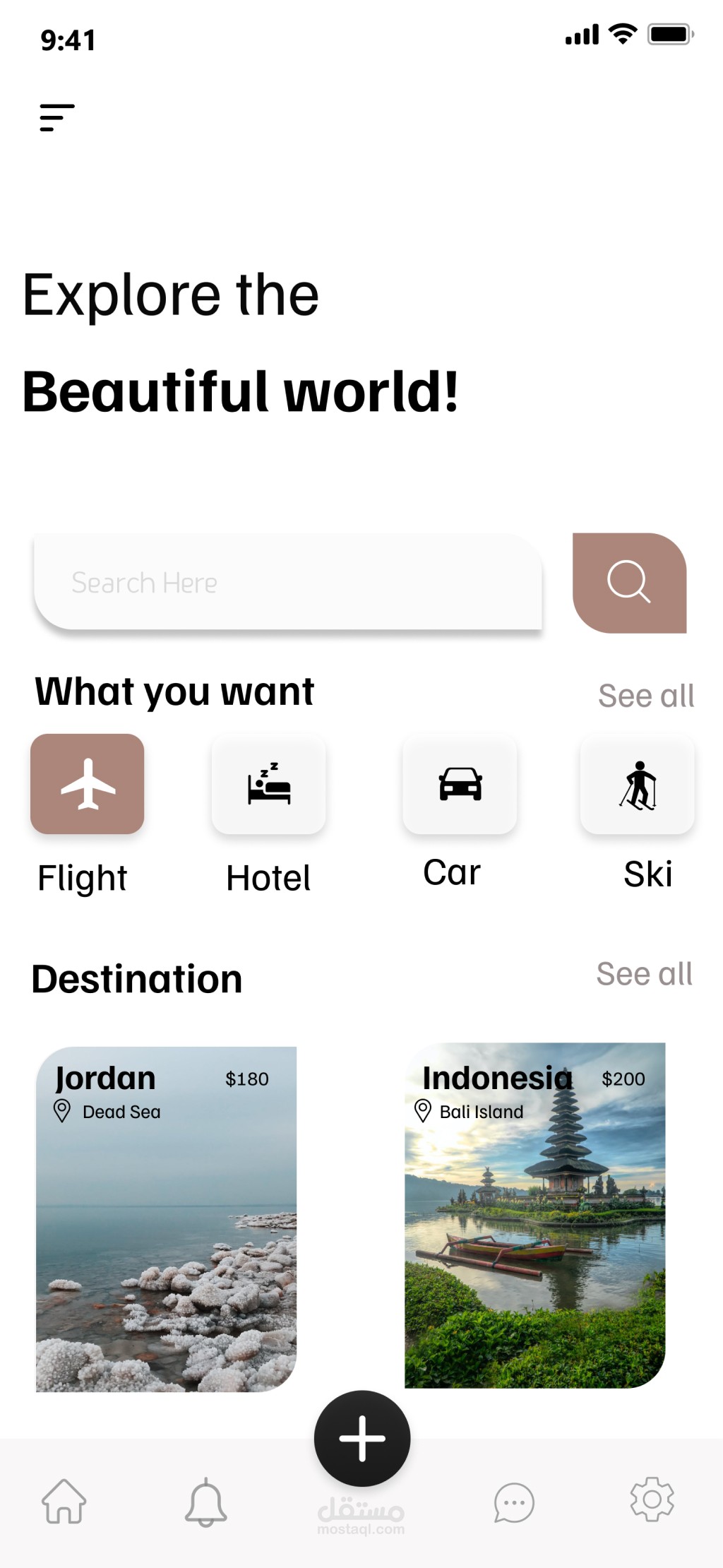Go to the home tab

click(x=64, y=1502)
